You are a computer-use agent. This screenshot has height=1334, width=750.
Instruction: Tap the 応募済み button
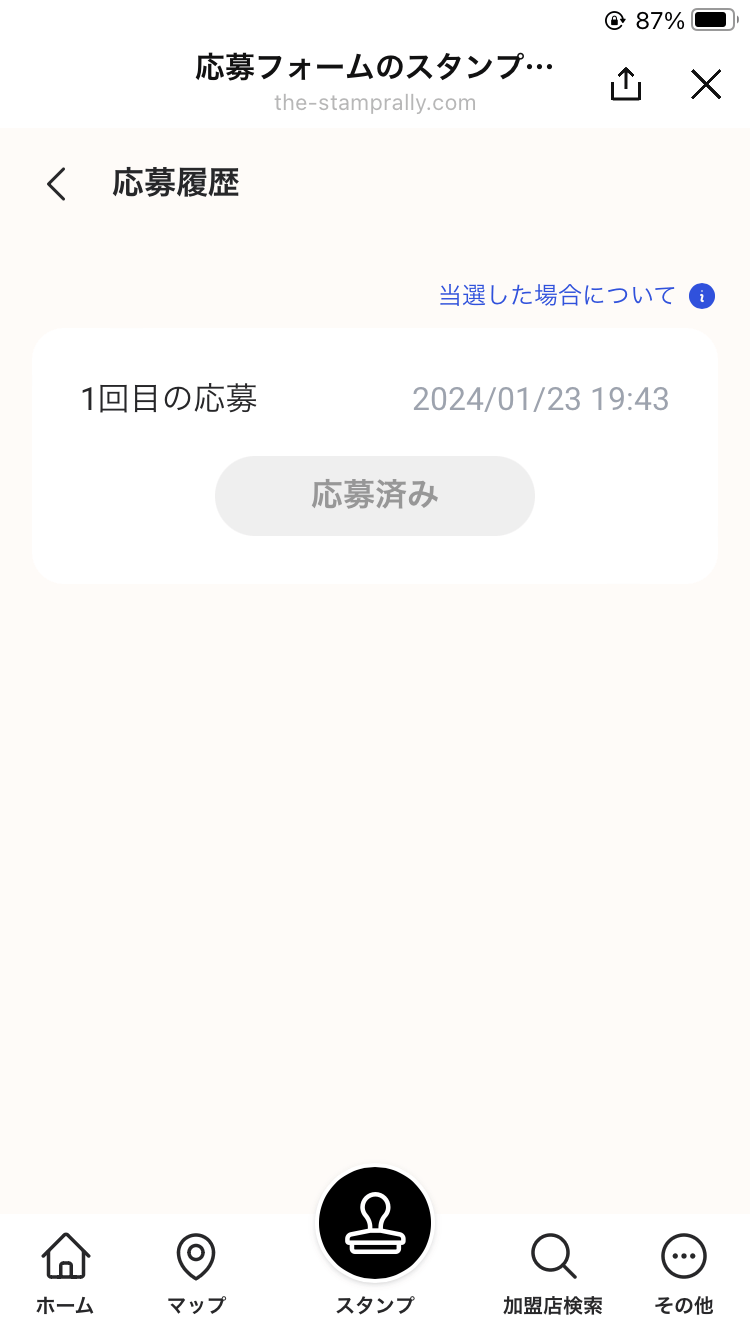click(374, 496)
